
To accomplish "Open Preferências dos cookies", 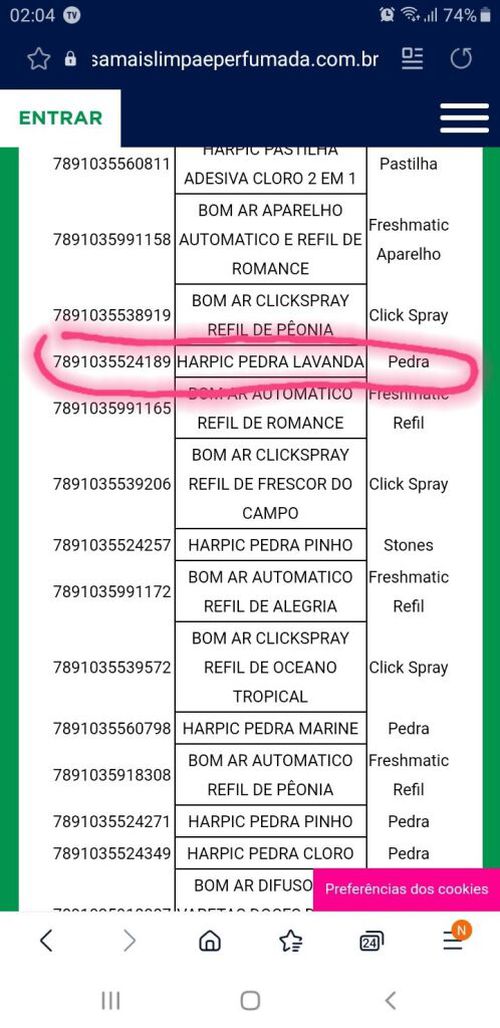I will (x=406, y=889).
